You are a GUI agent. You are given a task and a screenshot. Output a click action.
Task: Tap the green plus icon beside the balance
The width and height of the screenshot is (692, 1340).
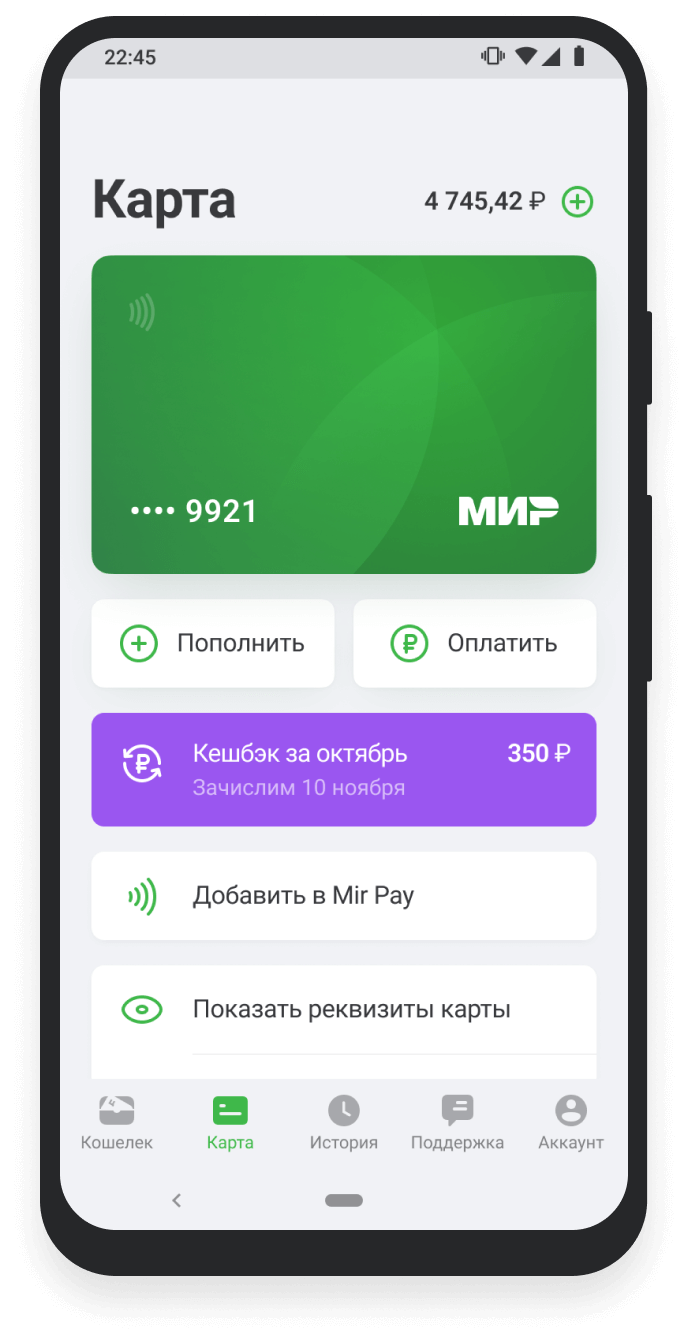point(577,202)
